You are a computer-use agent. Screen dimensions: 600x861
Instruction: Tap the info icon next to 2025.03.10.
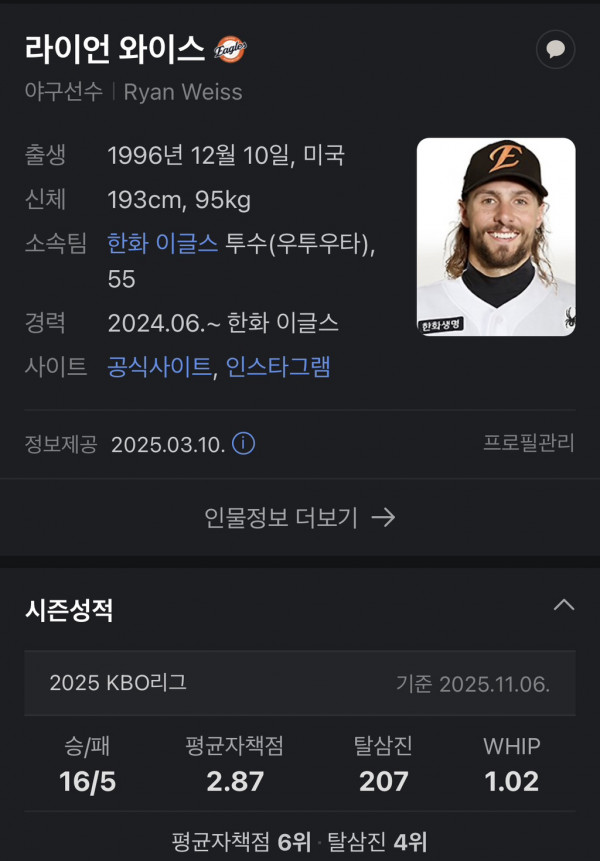click(243, 444)
